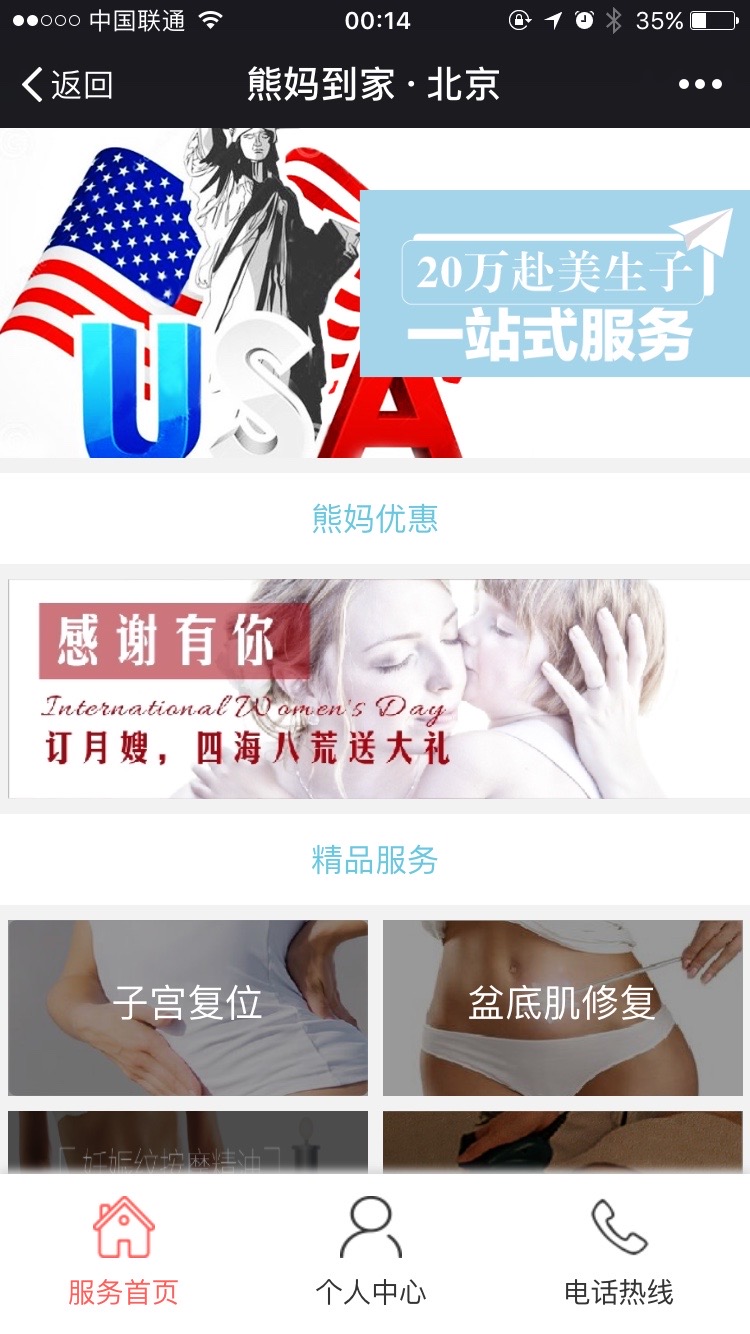Switch to the 服务首页 tab
Image resolution: width=750 pixels, height=1334 pixels.
[124, 1252]
